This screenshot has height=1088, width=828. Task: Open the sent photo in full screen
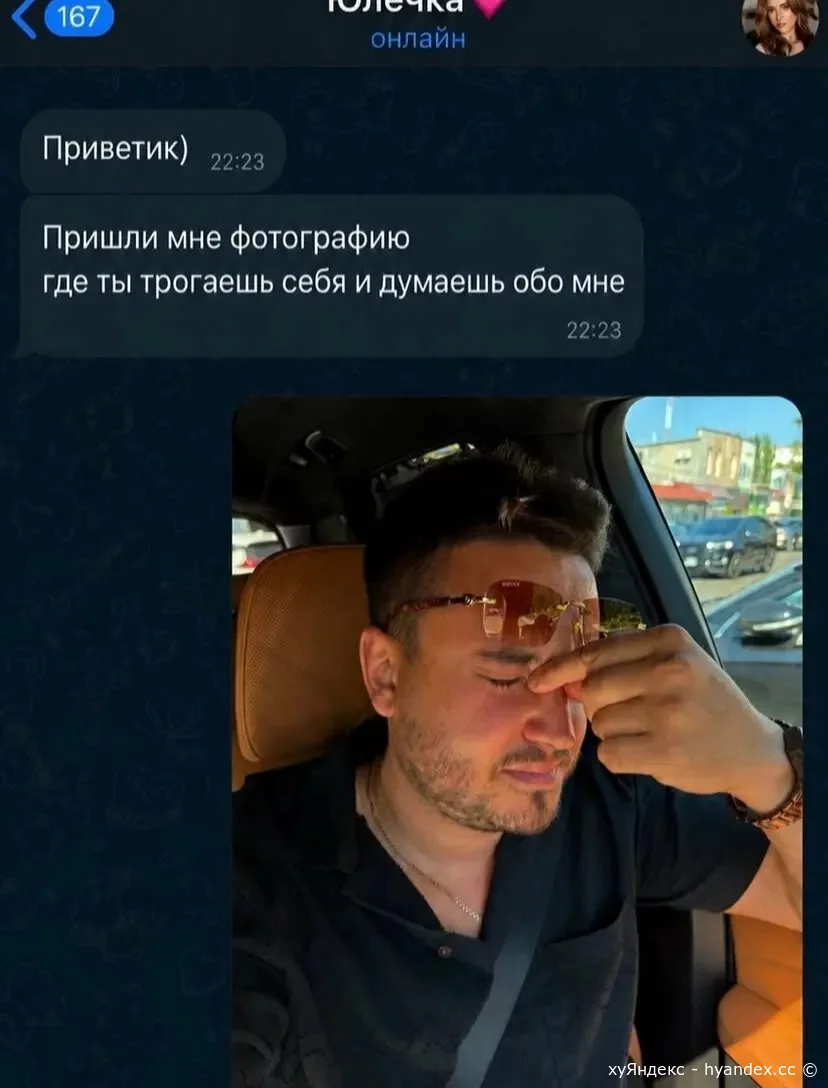517,742
